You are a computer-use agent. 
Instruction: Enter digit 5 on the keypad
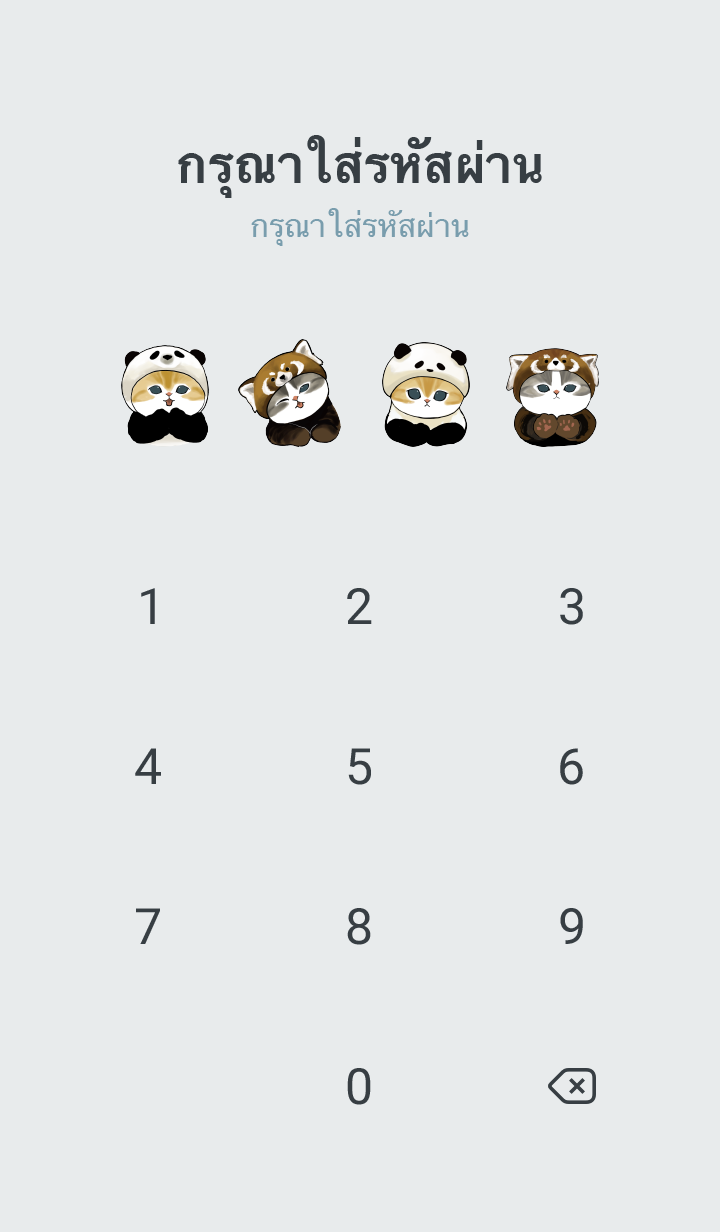(359, 767)
